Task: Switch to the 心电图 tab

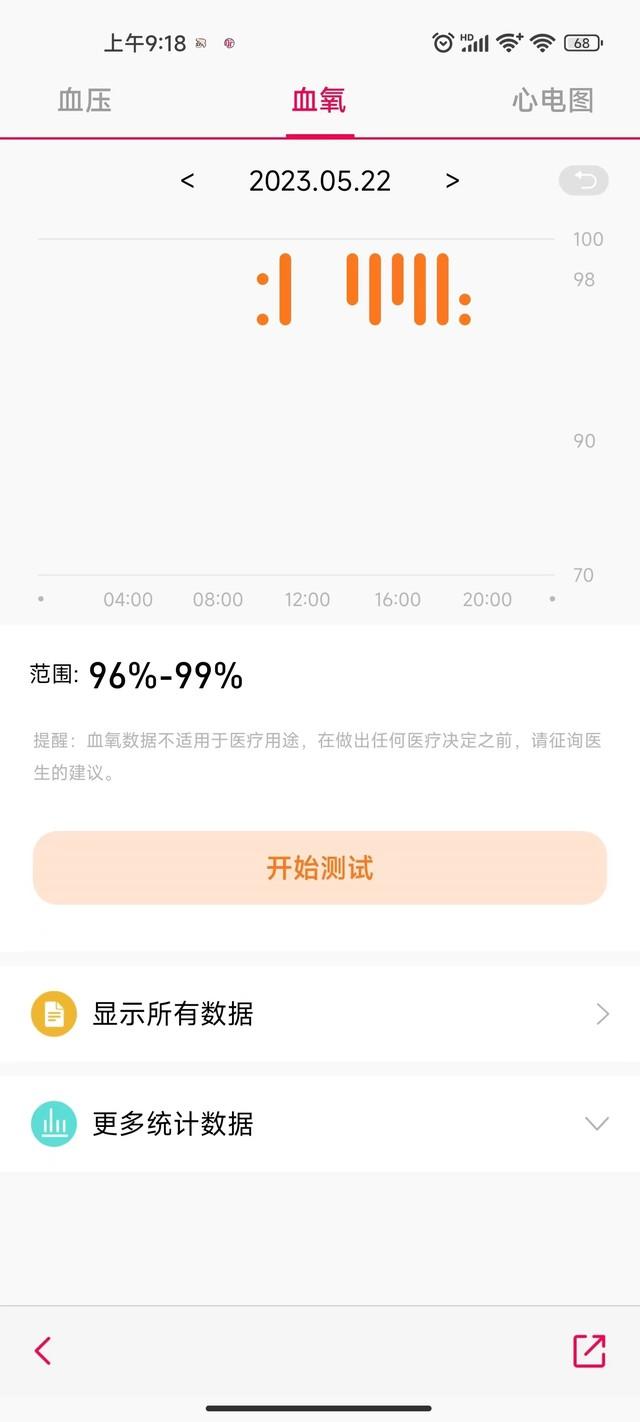Action: point(552,100)
